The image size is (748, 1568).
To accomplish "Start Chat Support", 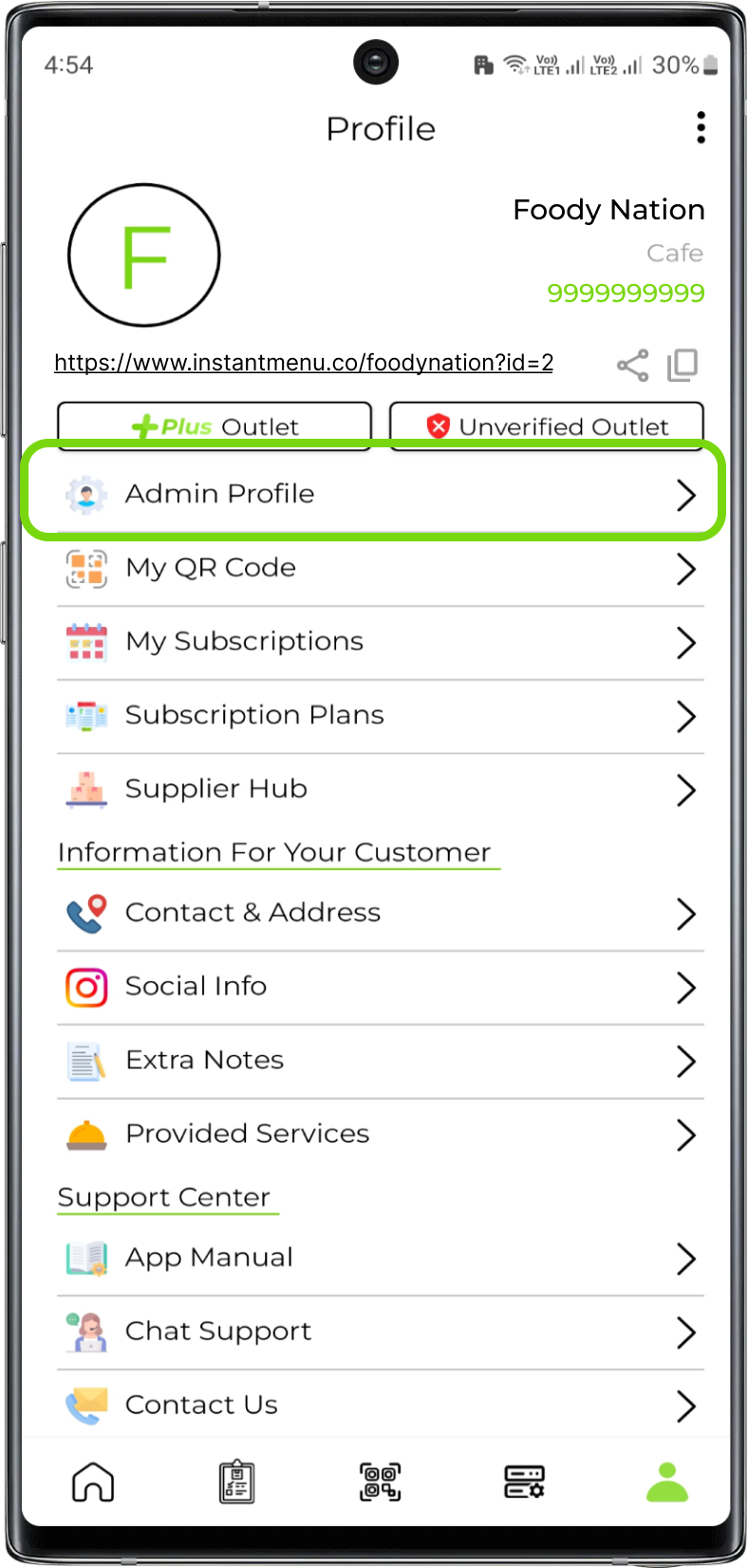I will pos(380,1332).
